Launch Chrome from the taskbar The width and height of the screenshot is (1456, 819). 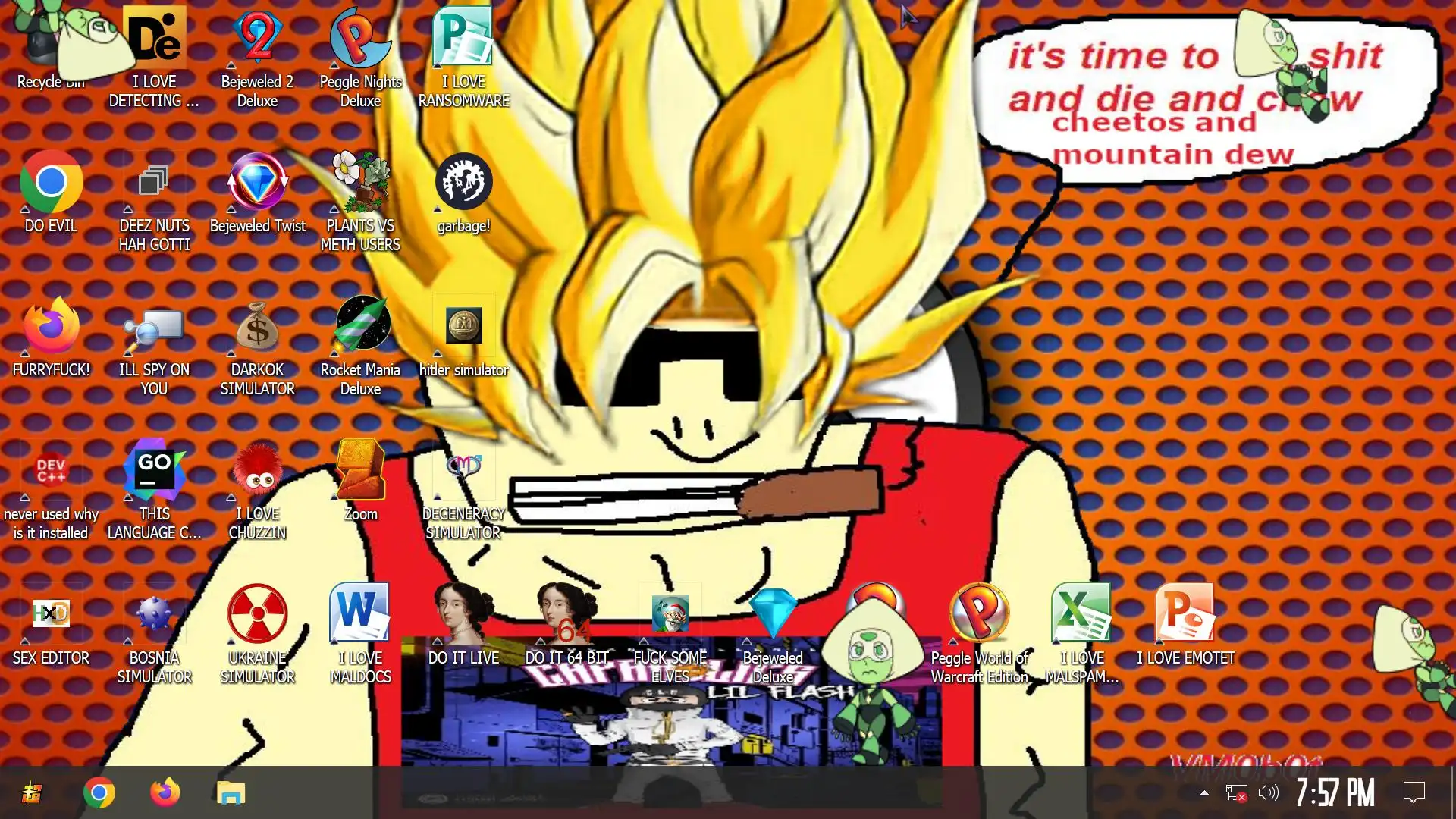(99, 793)
